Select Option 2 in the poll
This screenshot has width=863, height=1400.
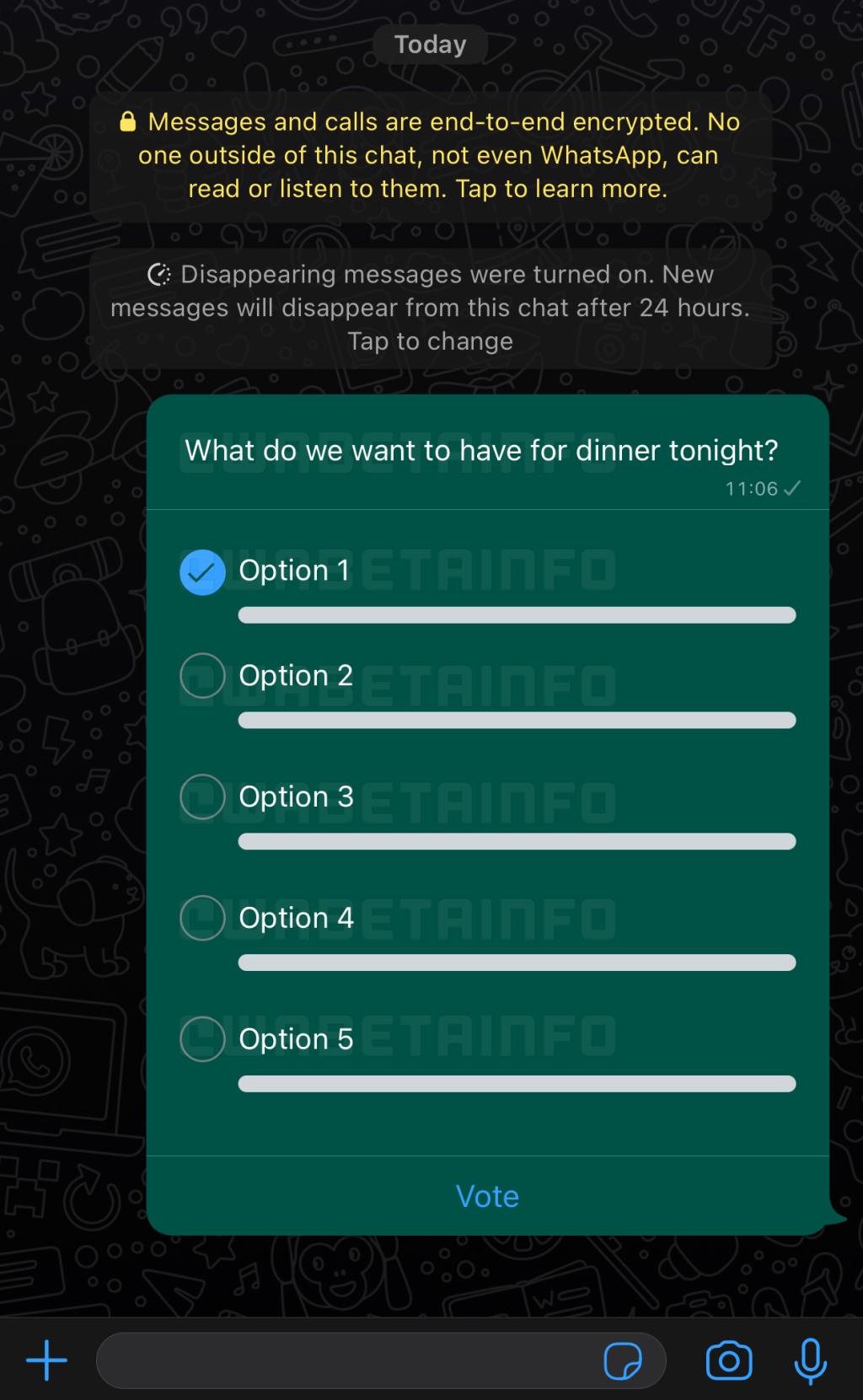[202, 676]
